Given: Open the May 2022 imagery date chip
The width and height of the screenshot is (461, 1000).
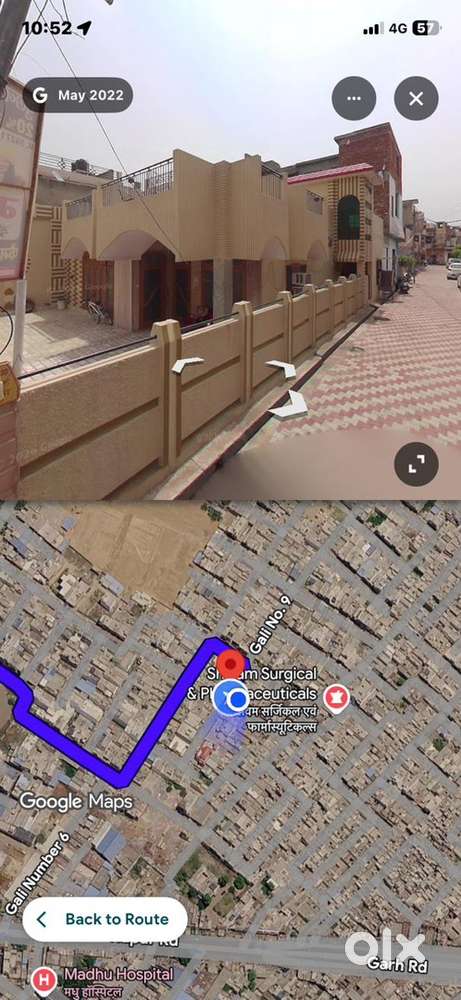Looking at the screenshot, I should (x=78, y=96).
